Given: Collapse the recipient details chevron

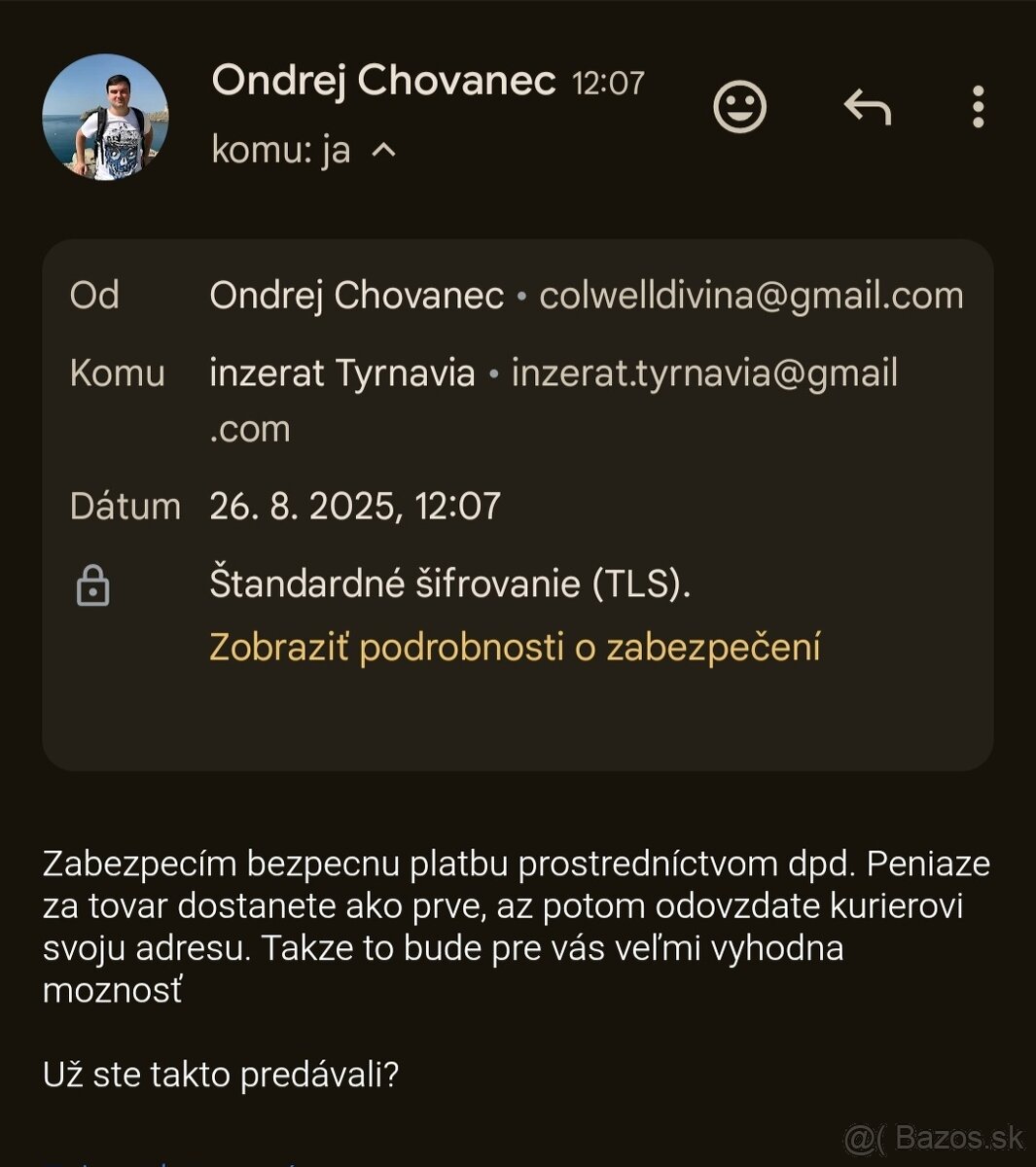Looking at the screenshot, I should coord(385,150).
